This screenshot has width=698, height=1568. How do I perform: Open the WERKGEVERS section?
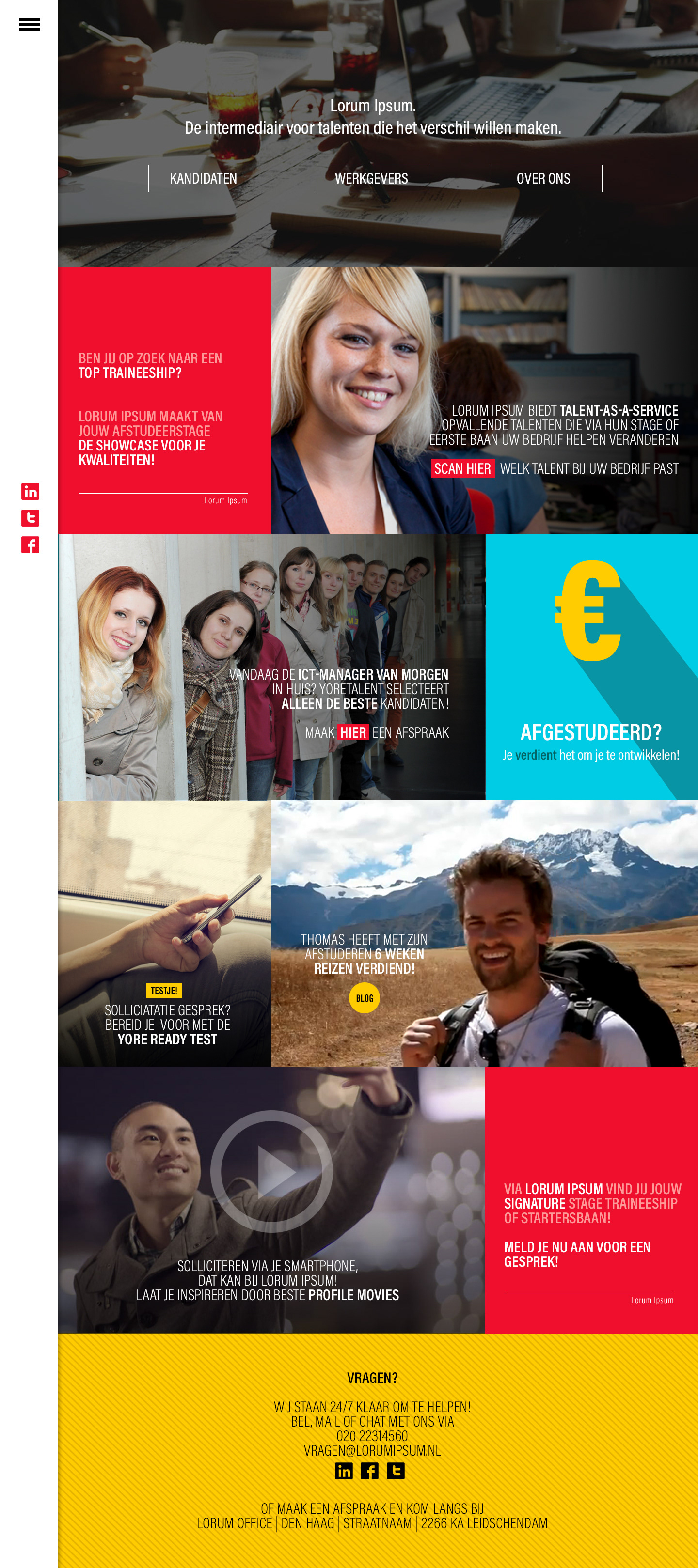pyautogui.click(x=373, y=178)
